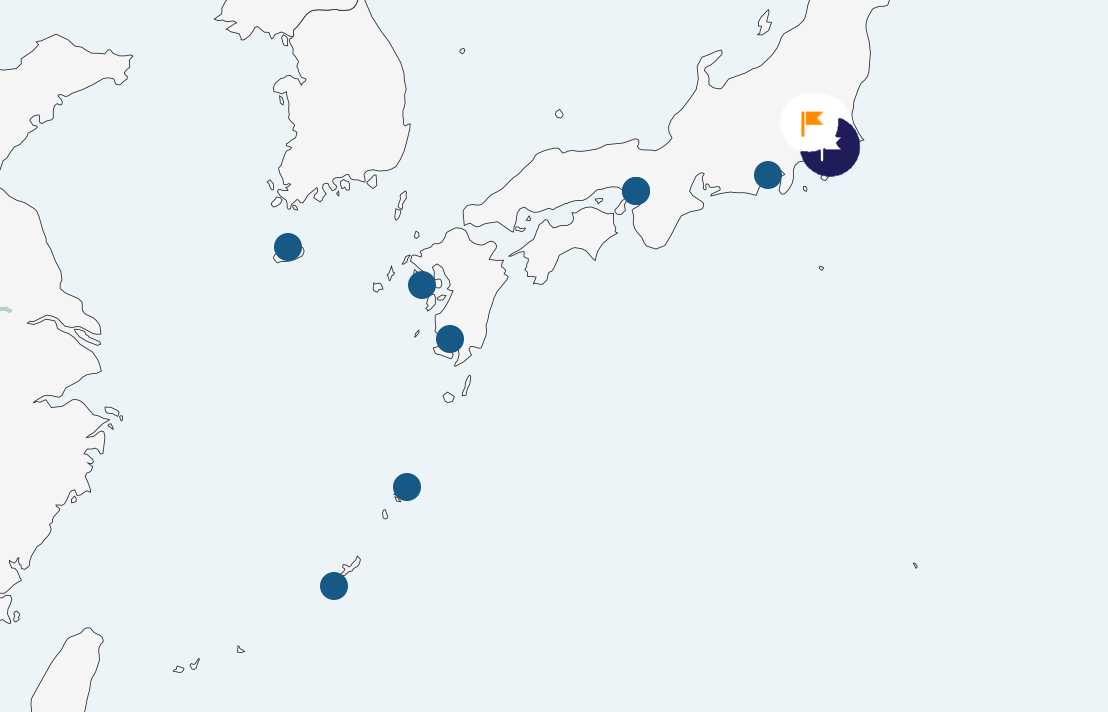Tap the marker on Amami island
The image size is (1108, 712).
click(407, 487)
